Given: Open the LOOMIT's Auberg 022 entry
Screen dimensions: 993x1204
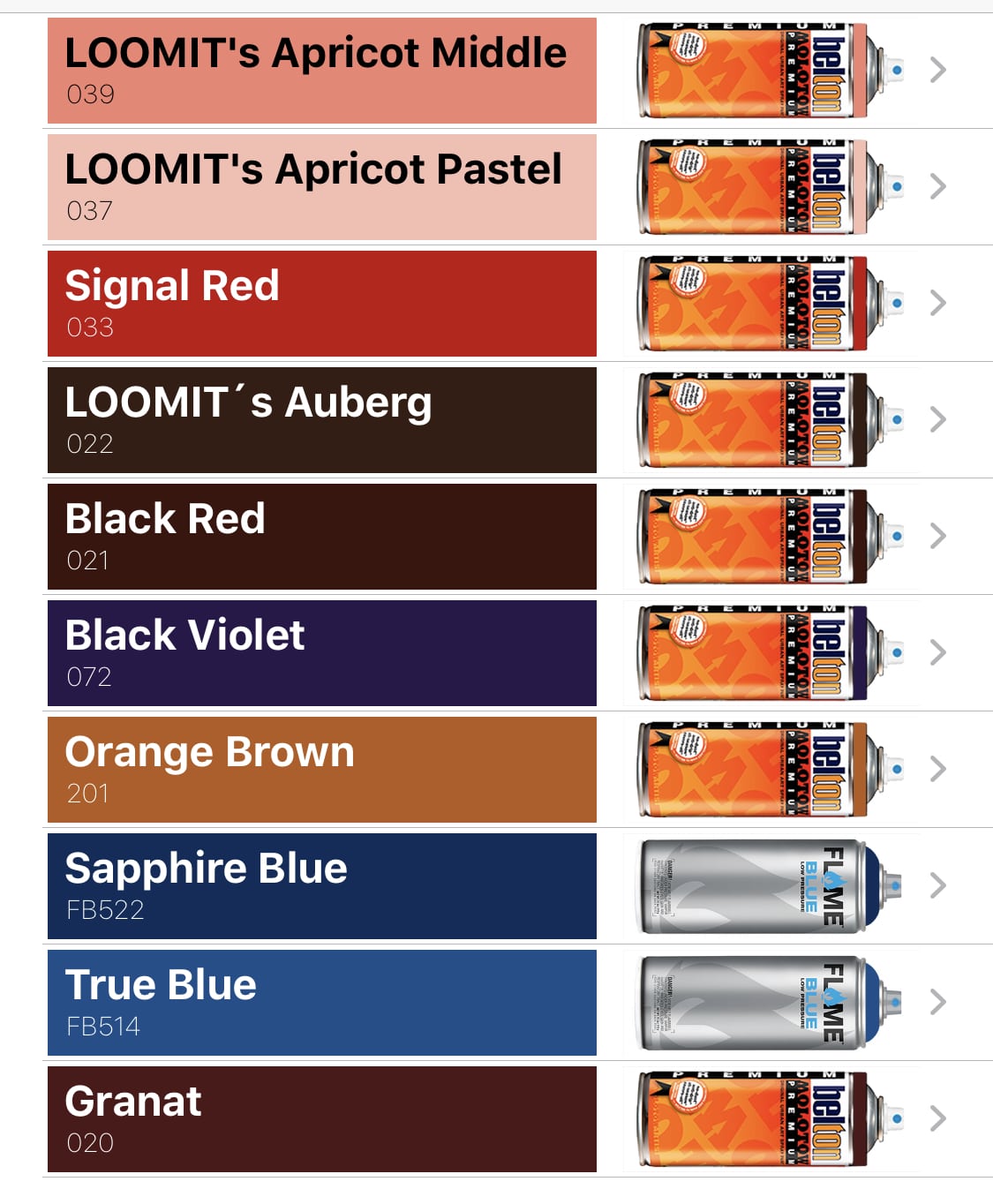Looking at the screenshot, I should click(x=321, y=420).
